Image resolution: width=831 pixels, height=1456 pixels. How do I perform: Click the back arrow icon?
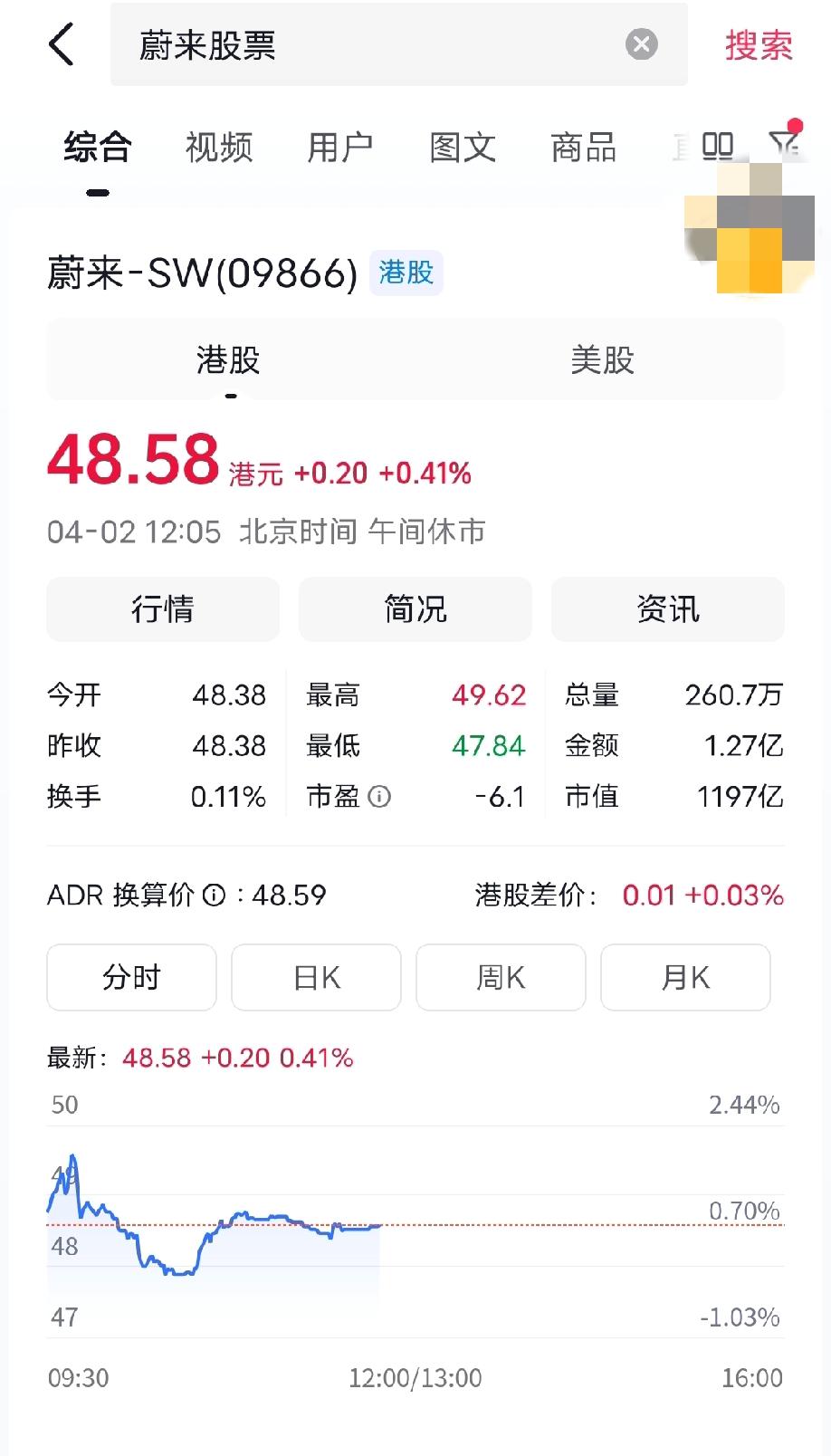click(x=62, y=44)
